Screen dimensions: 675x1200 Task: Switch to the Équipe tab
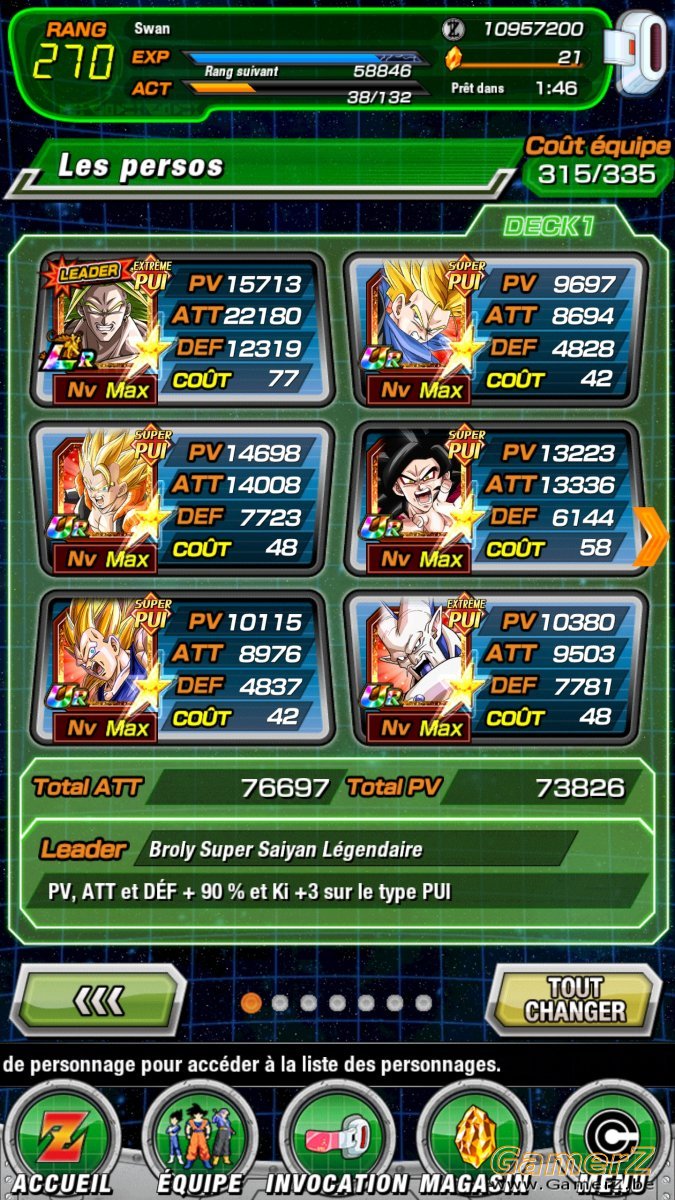[200, 1140]
